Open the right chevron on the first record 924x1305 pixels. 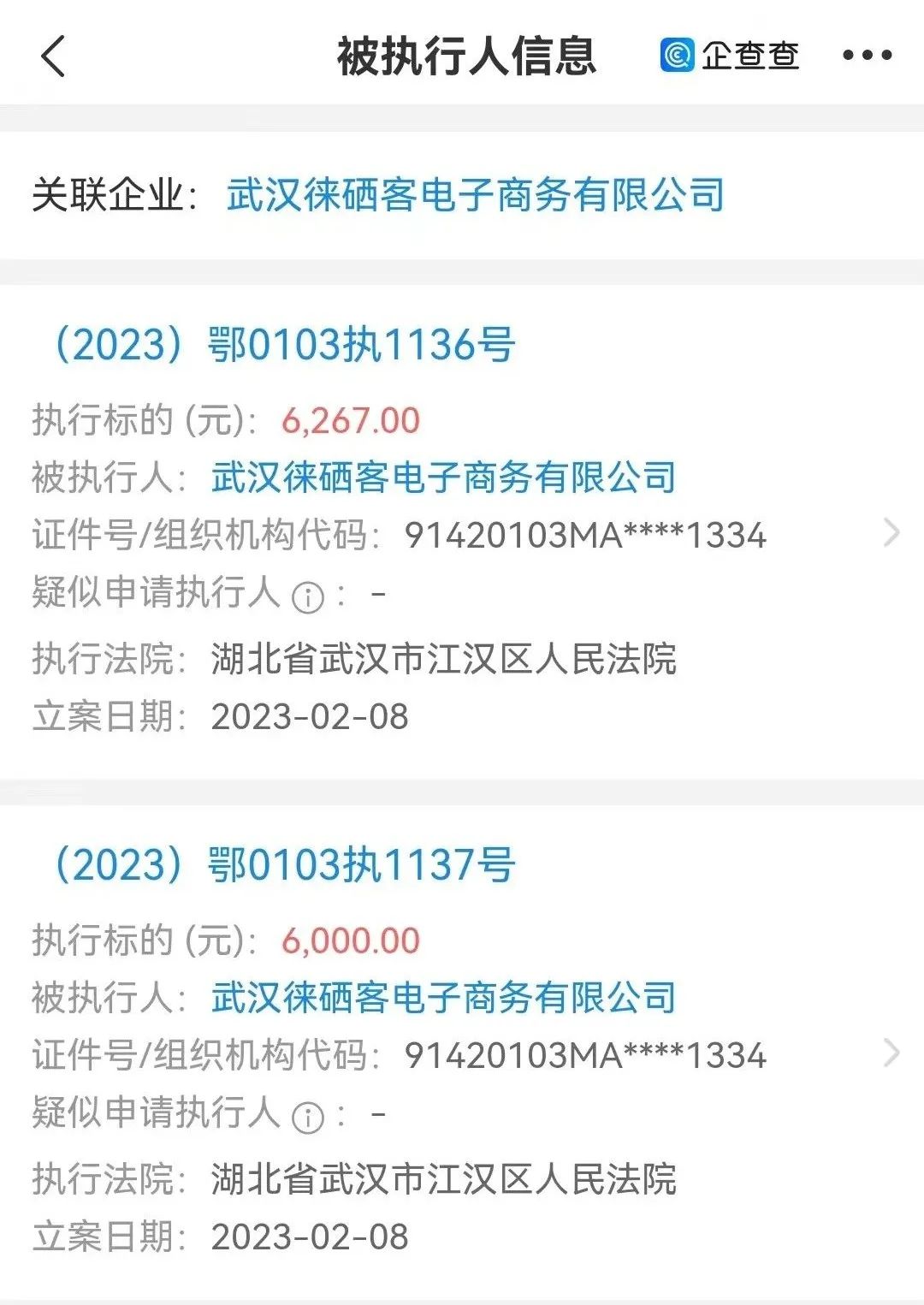890,534
